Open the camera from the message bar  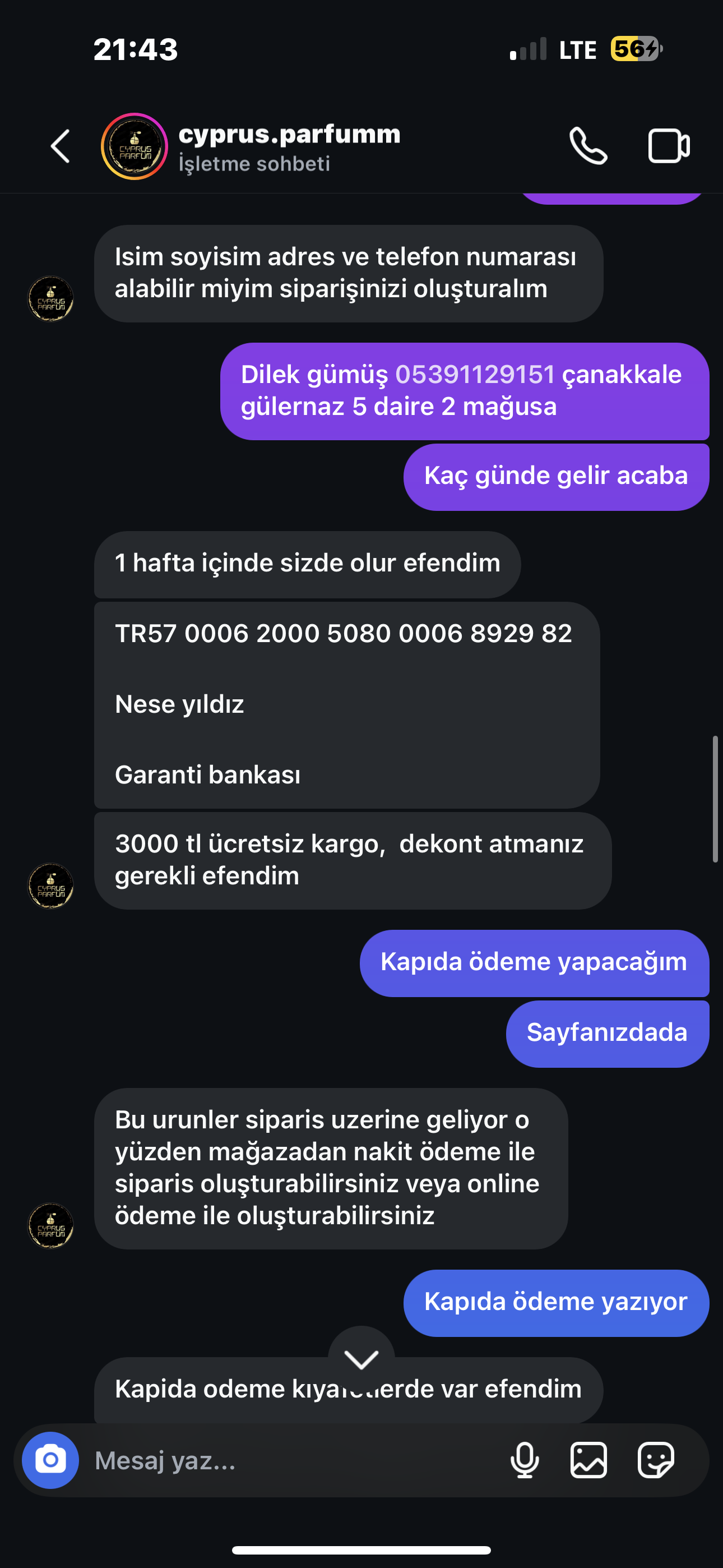tap(50, 1460)
